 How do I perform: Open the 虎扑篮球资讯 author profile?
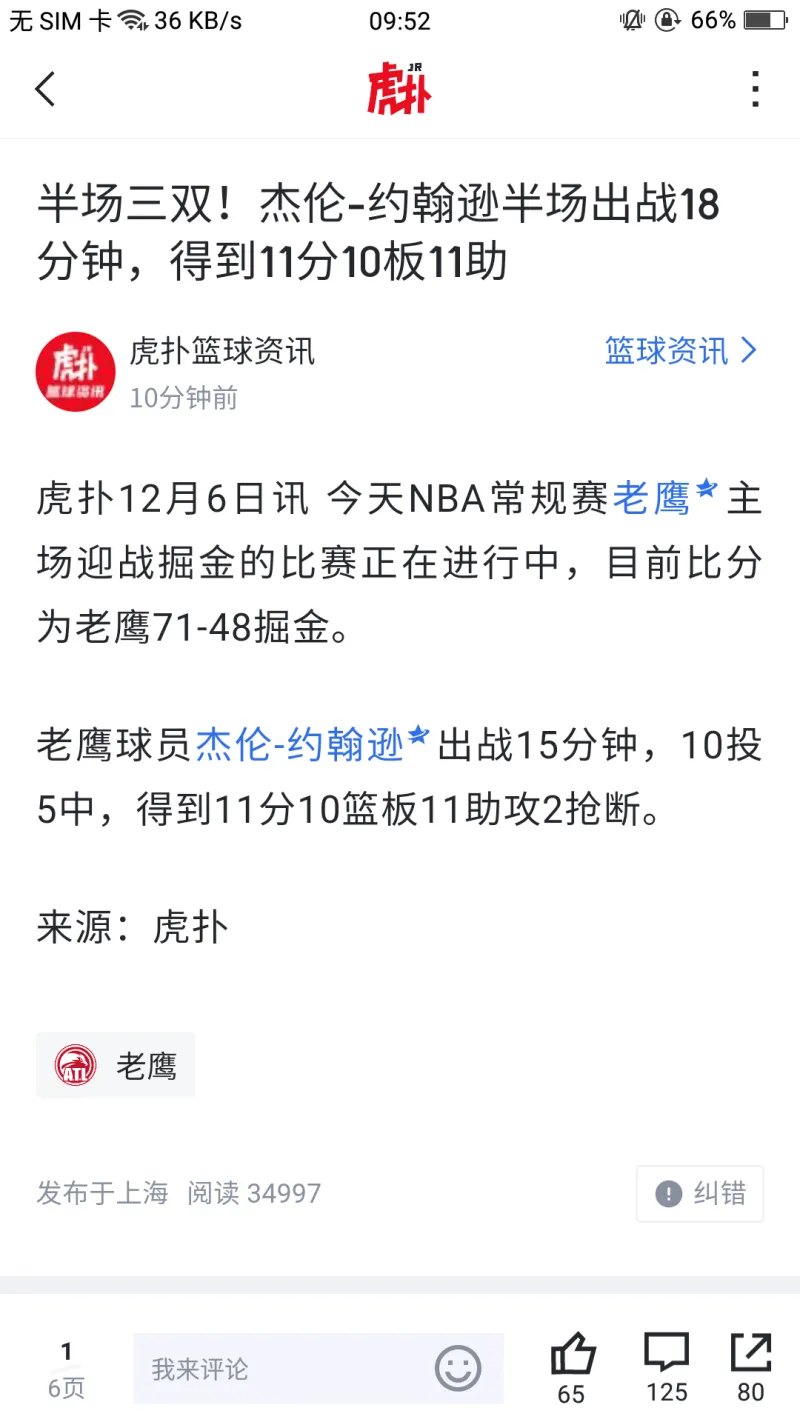(221, 352)
